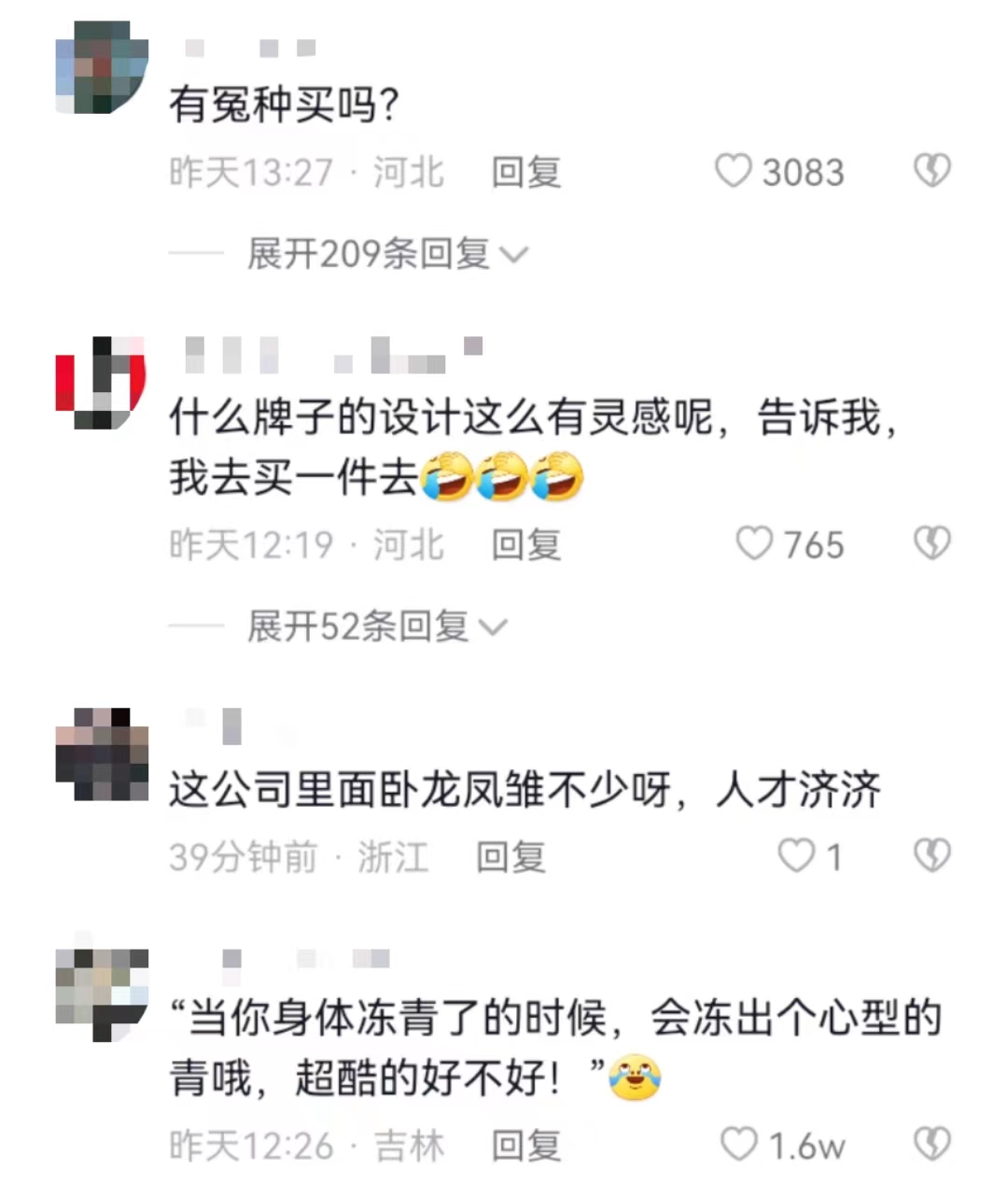Screen dimensions: 1008x1198
Task: Open the avatar of the 卧龙凤雏 commenter
Action: point(102,754)
